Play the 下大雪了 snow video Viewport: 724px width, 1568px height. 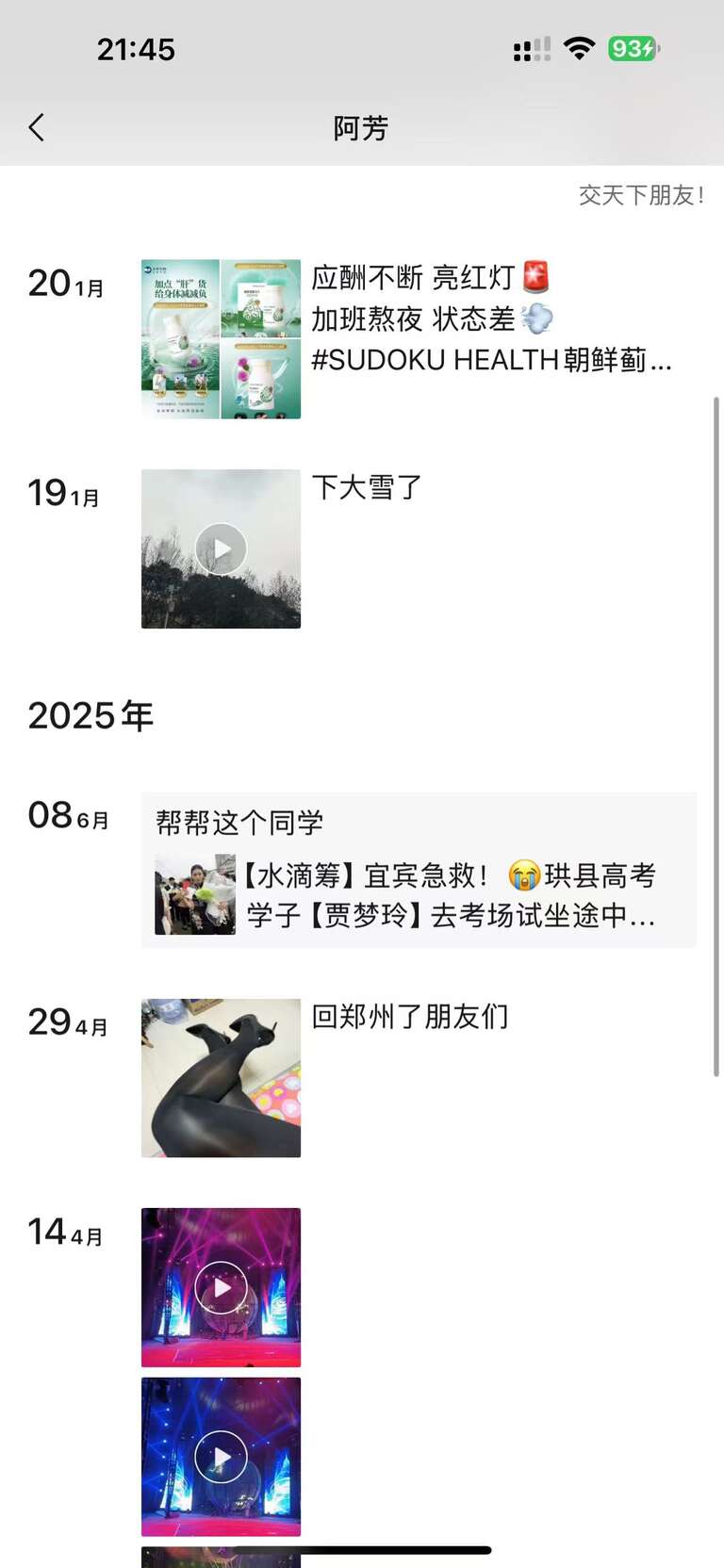coord(221,548)
